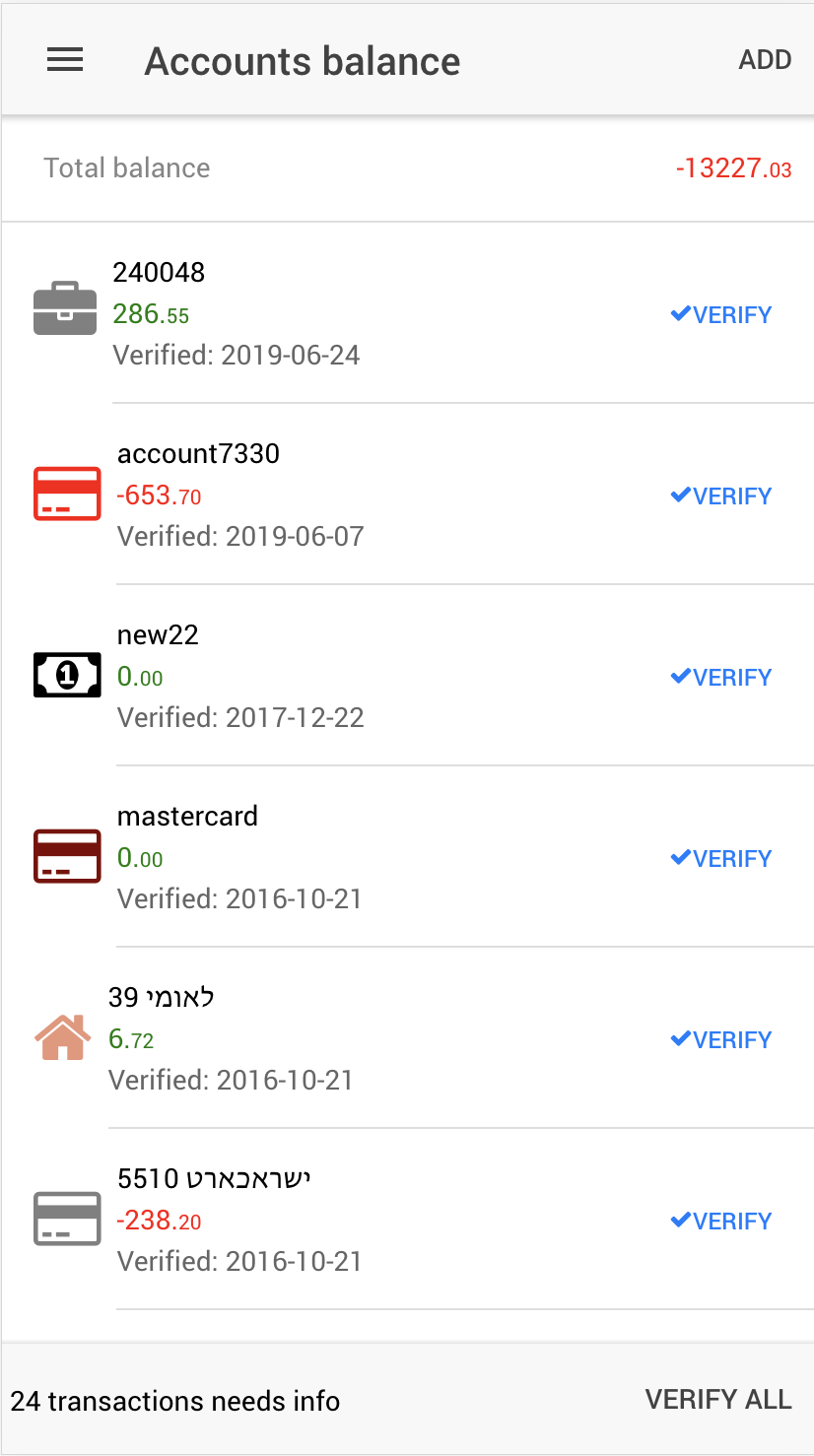814x1456 pixels.
Task: Click Verified date 2017-12-22 under new22
Action: tap(239, 716)
